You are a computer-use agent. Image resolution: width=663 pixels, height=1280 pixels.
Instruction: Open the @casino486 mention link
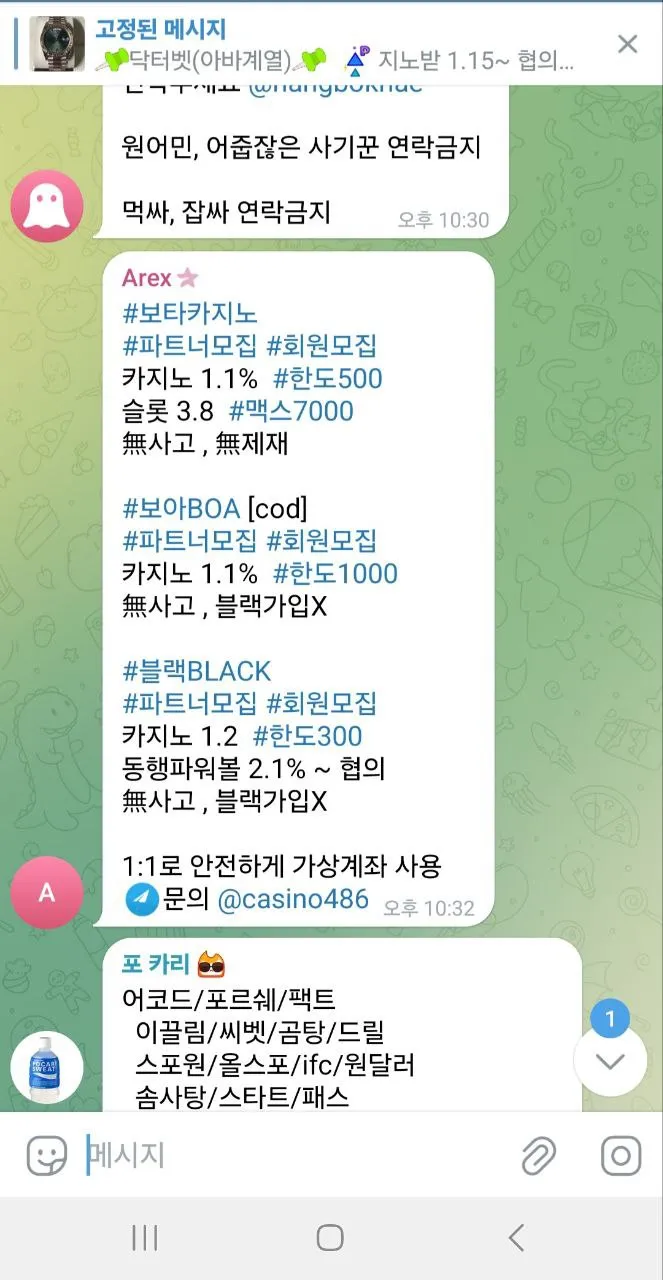click(292, 899)
